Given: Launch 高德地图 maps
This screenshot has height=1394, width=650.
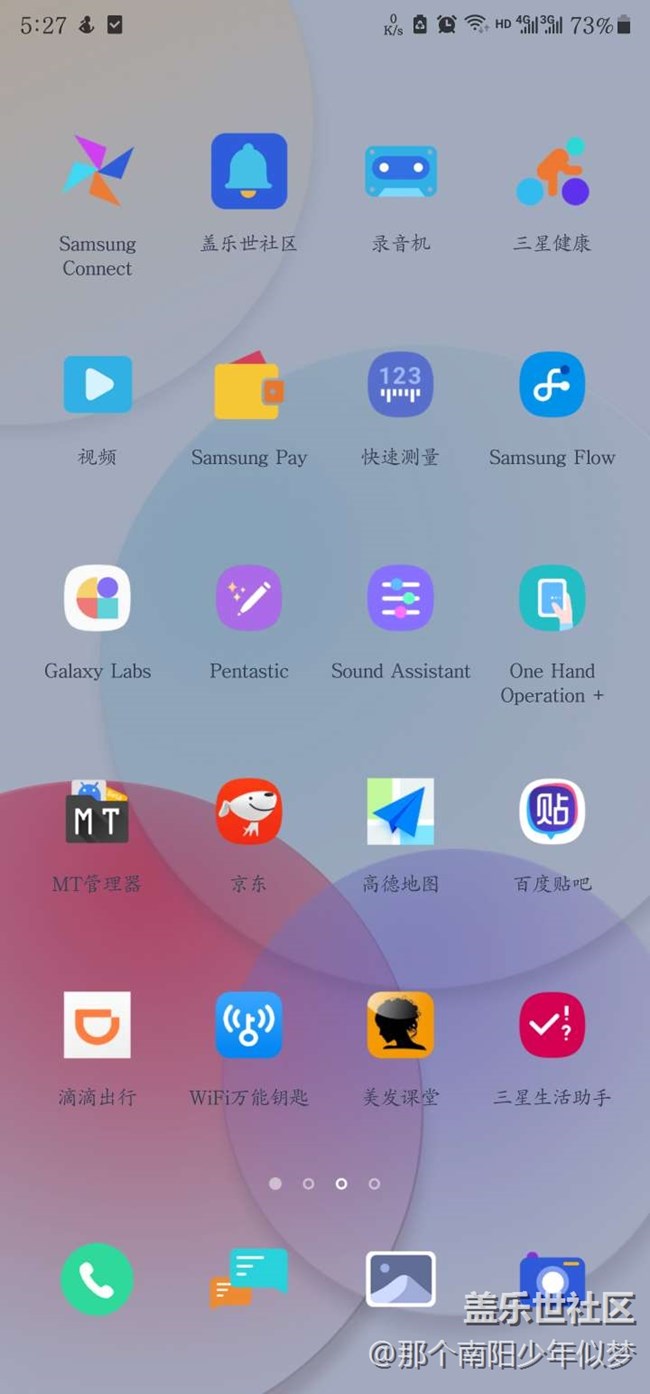Looking at the screenshot, I should (400, 812).
